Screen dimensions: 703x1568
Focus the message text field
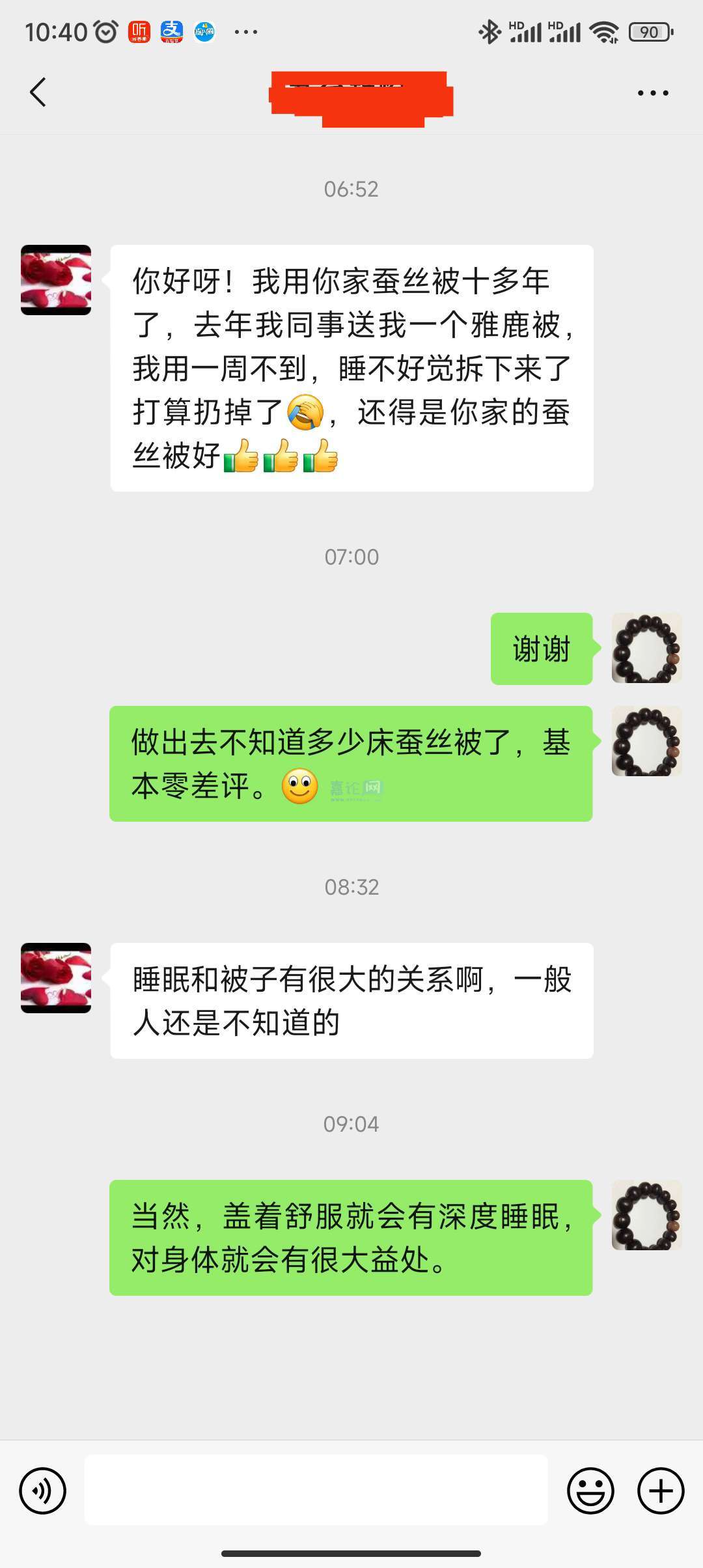point(316,1491)
